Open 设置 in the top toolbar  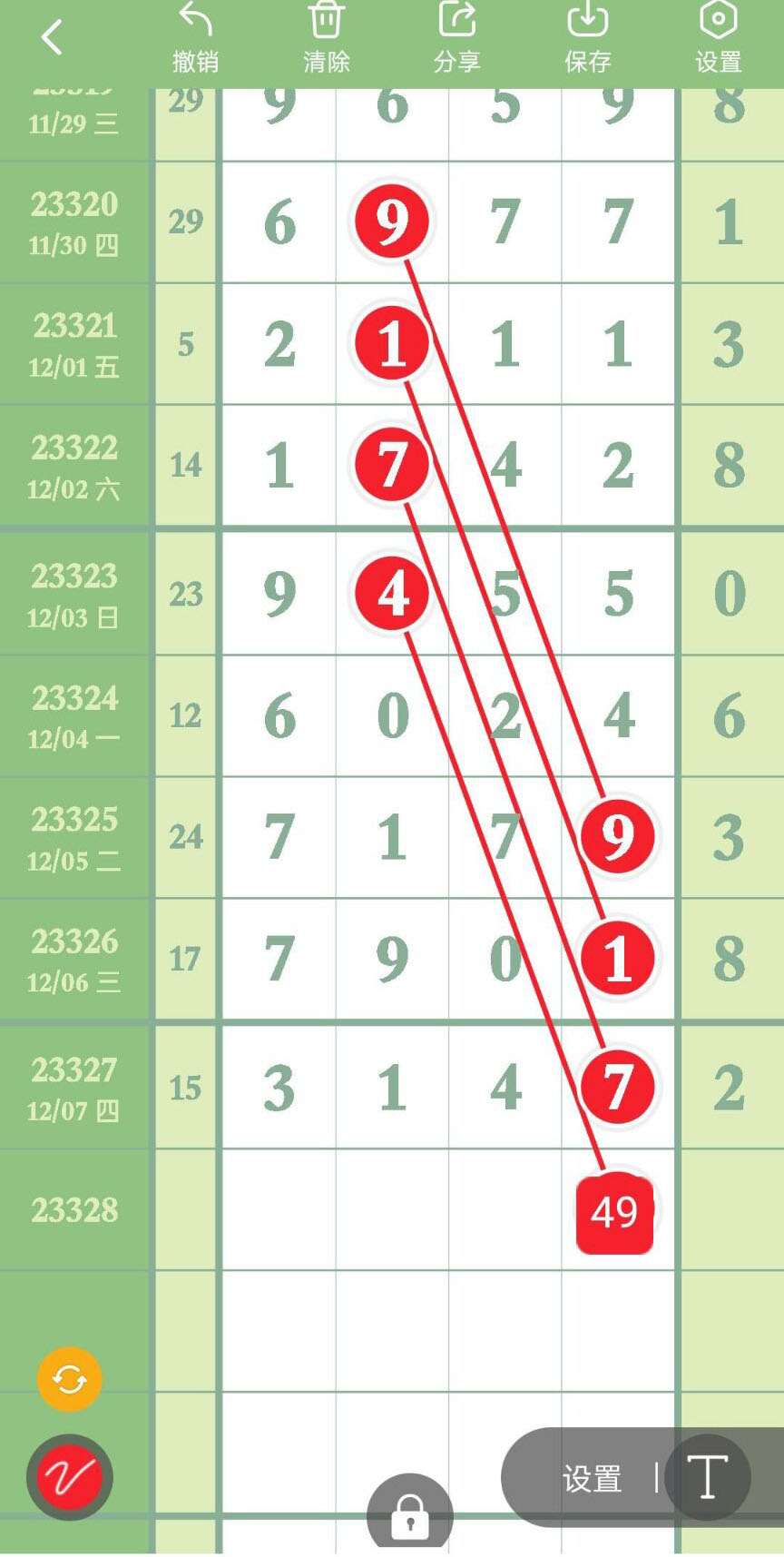tap(718, 38)
